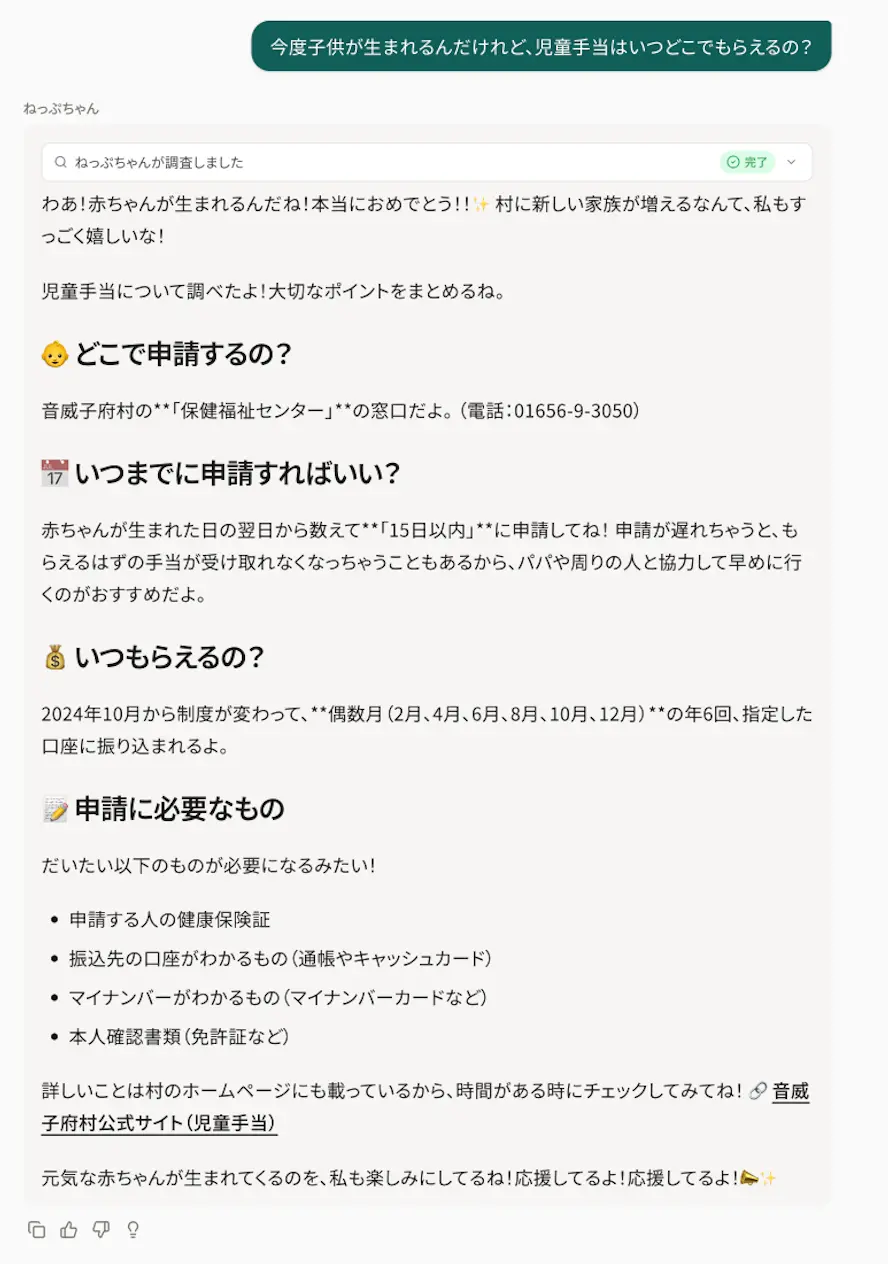The image size is (888, 1264).
Task: Expand the ねっぷちゃんが調査しました panel
Action: (791, 162)
